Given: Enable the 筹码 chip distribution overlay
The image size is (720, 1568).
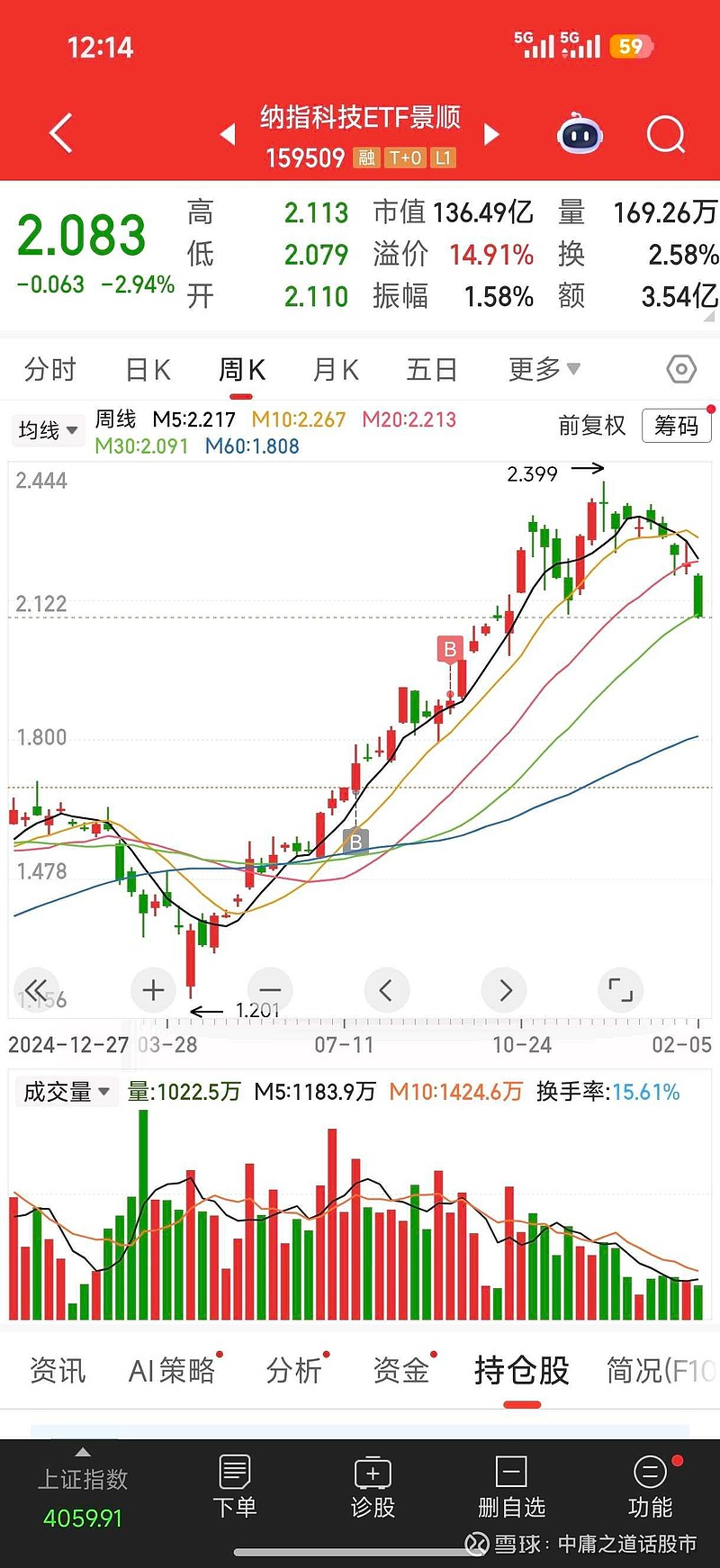Looking at the screenshot, I should (x=676, y=427).
